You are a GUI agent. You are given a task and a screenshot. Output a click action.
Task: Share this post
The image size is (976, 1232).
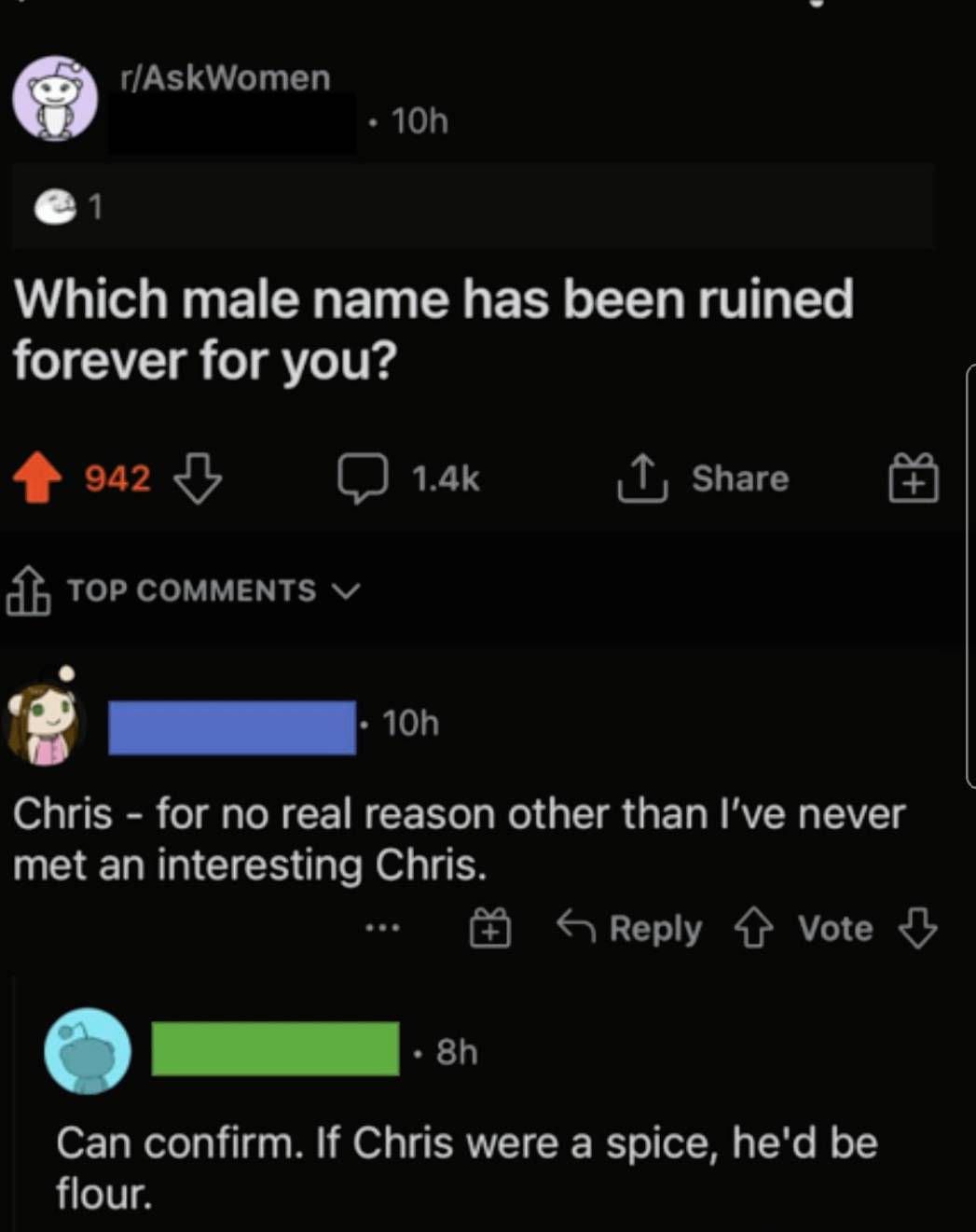click(704, 478)
